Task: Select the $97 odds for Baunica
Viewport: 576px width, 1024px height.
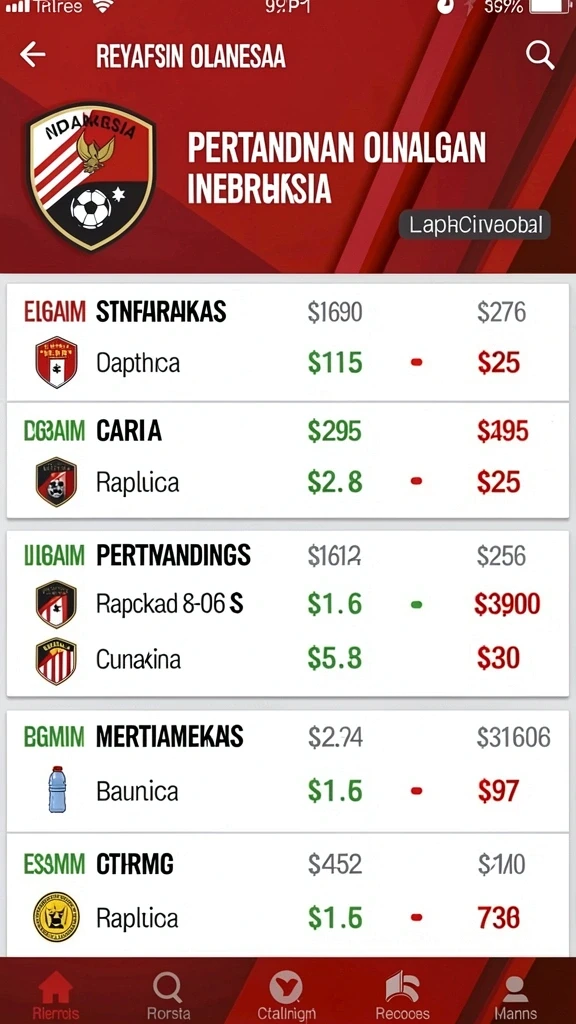Action: [x=498, y=792]
